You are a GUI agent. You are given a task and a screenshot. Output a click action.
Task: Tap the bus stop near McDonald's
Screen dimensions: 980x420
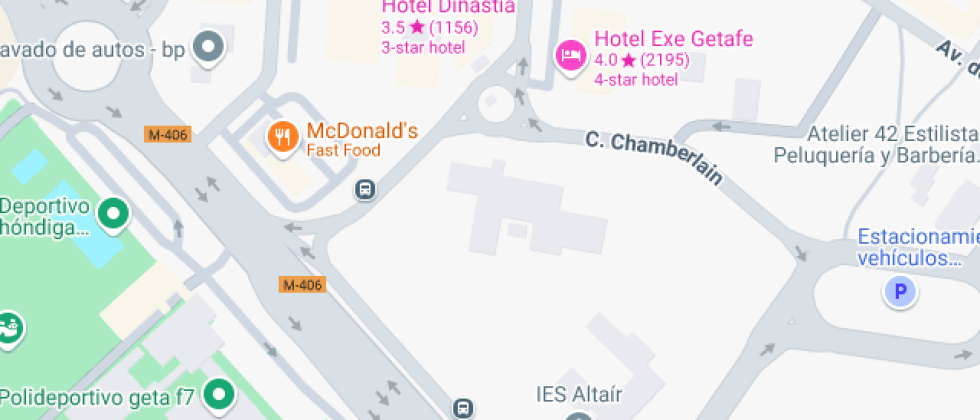point(365,189)
